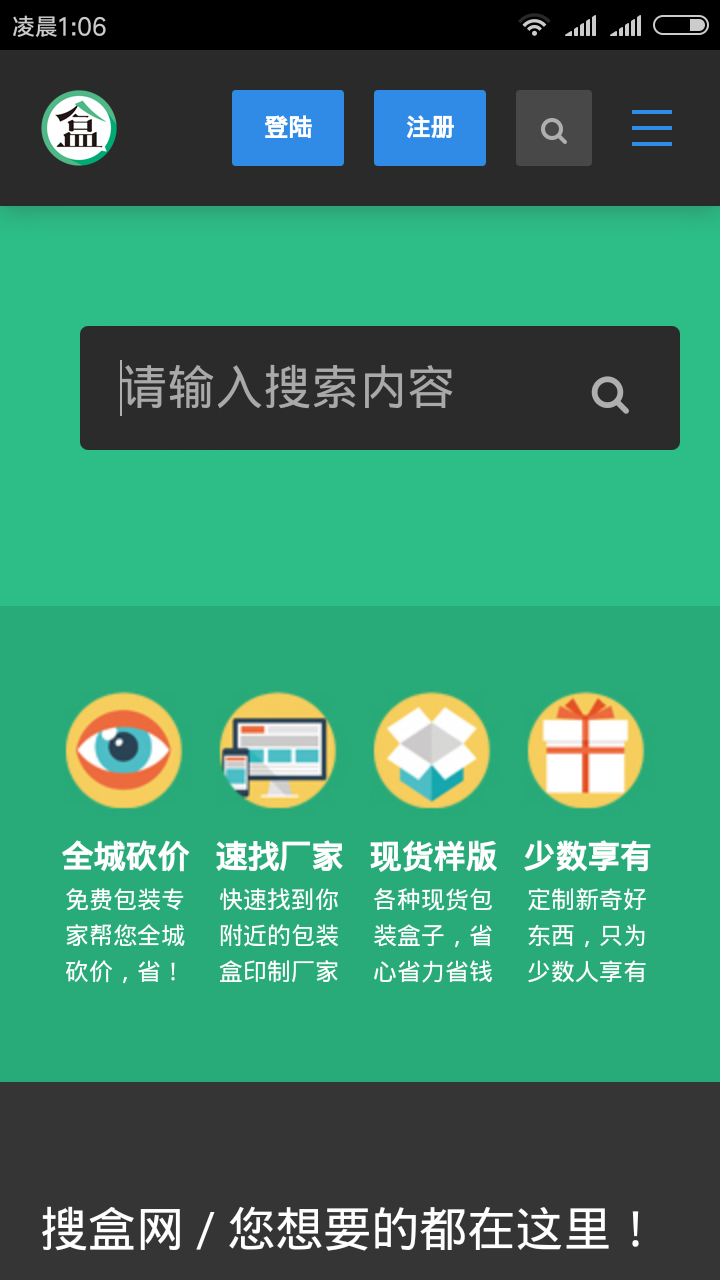Open the 全城砍价 feature section
The image size is (720, 1280).
pos(123,857)
